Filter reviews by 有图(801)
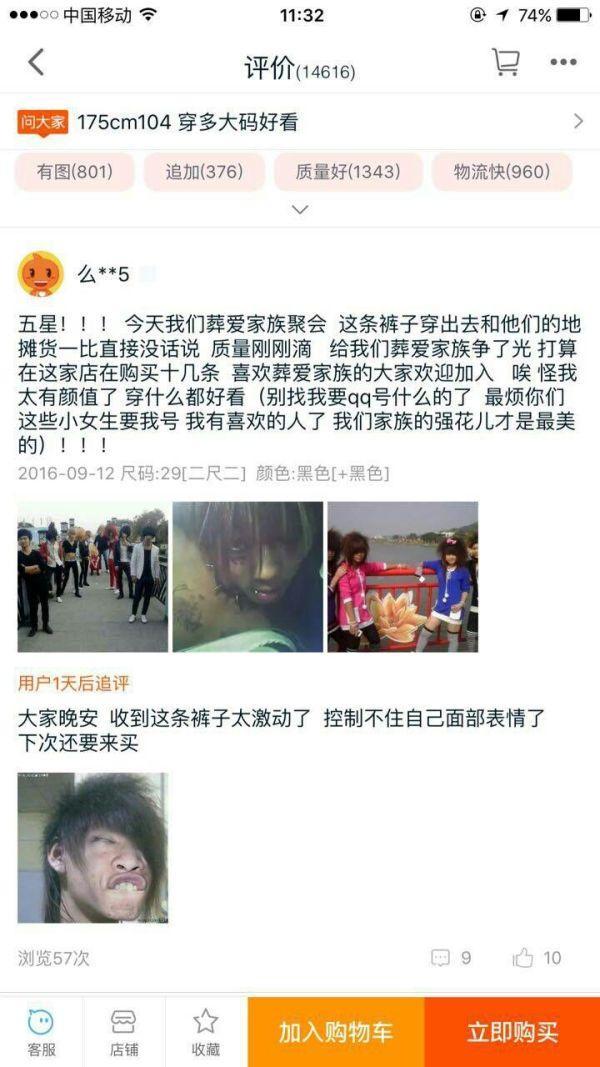 click(x=75, y=171)
